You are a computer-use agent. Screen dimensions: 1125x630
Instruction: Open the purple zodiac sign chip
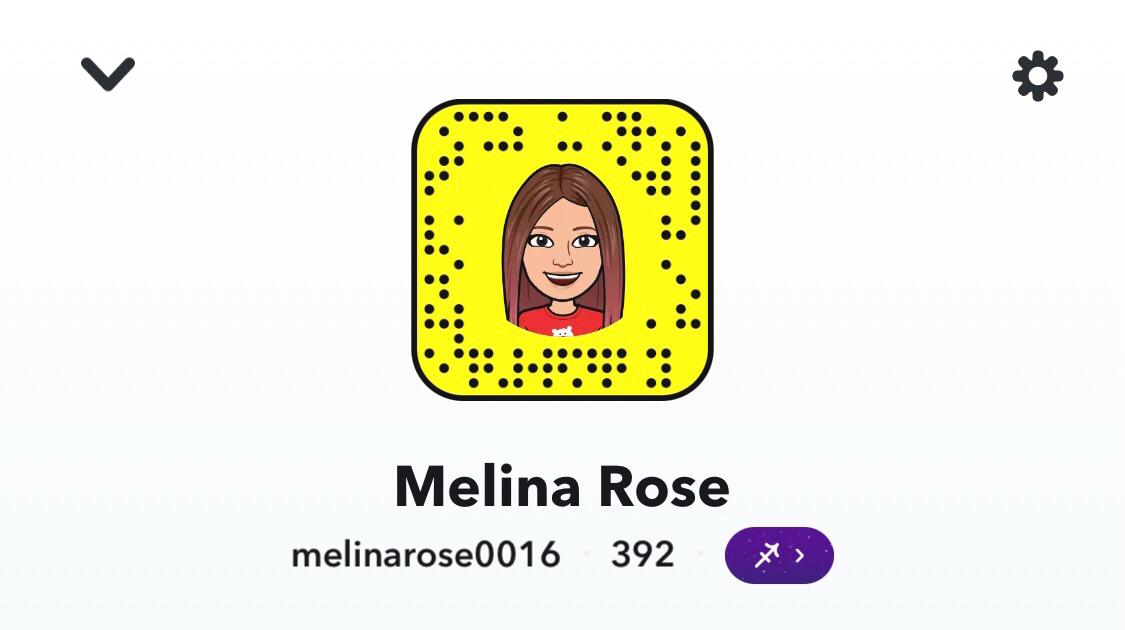click(779, 555)
